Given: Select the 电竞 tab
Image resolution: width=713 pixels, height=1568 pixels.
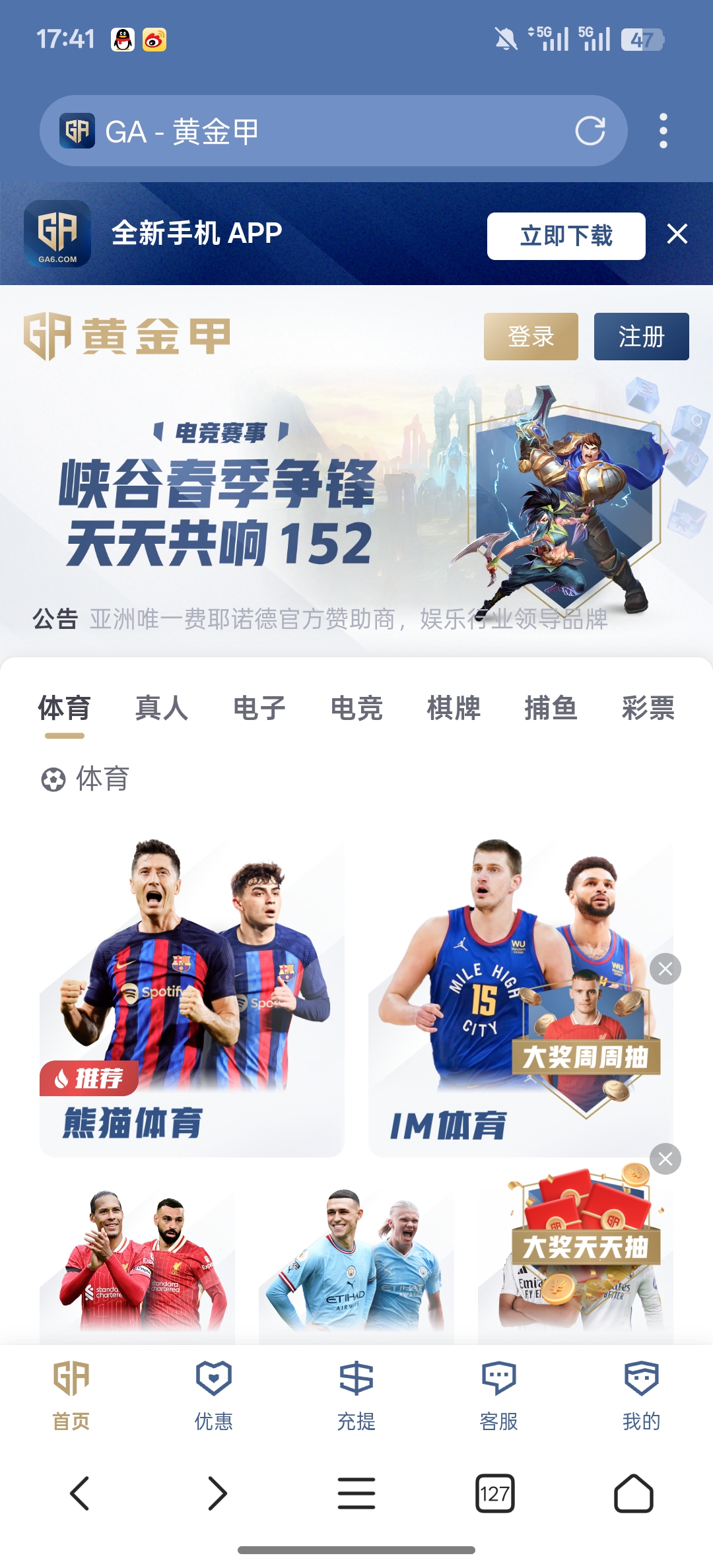Looking at the screenshot, I should [356, 708].
